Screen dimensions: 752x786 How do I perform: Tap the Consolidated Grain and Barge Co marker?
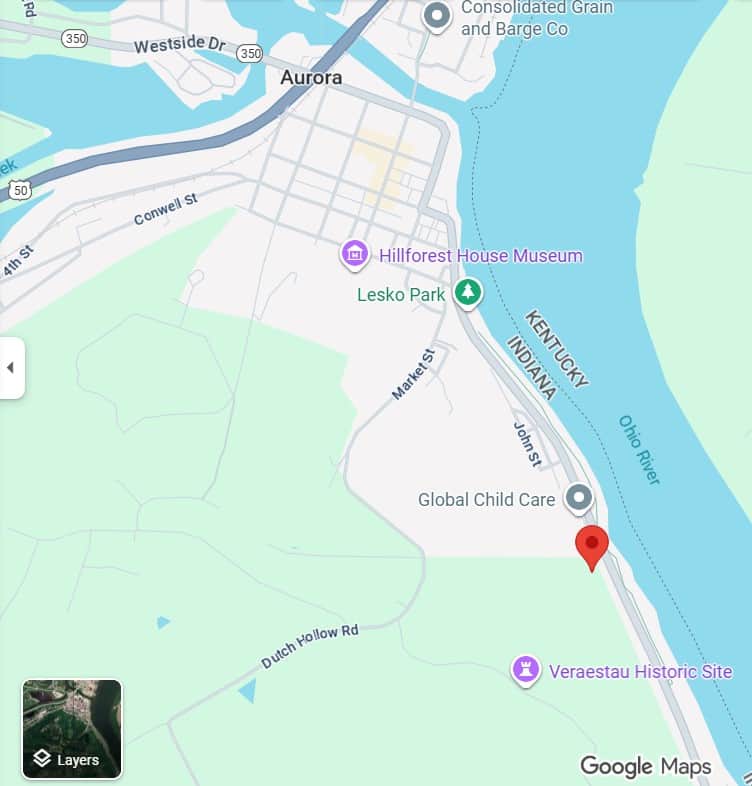click(436, 16)
